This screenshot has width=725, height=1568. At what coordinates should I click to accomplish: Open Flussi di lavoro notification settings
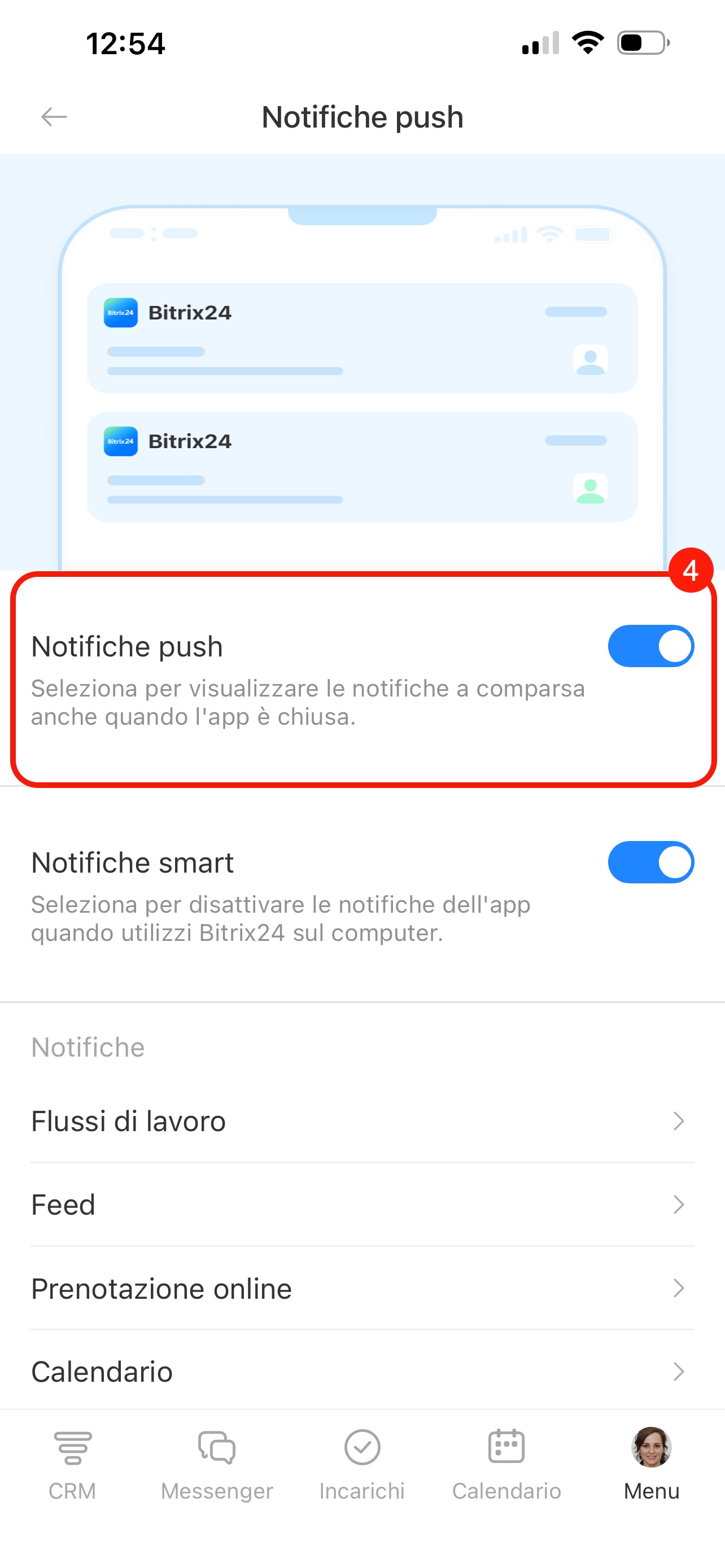point(362,1120)
